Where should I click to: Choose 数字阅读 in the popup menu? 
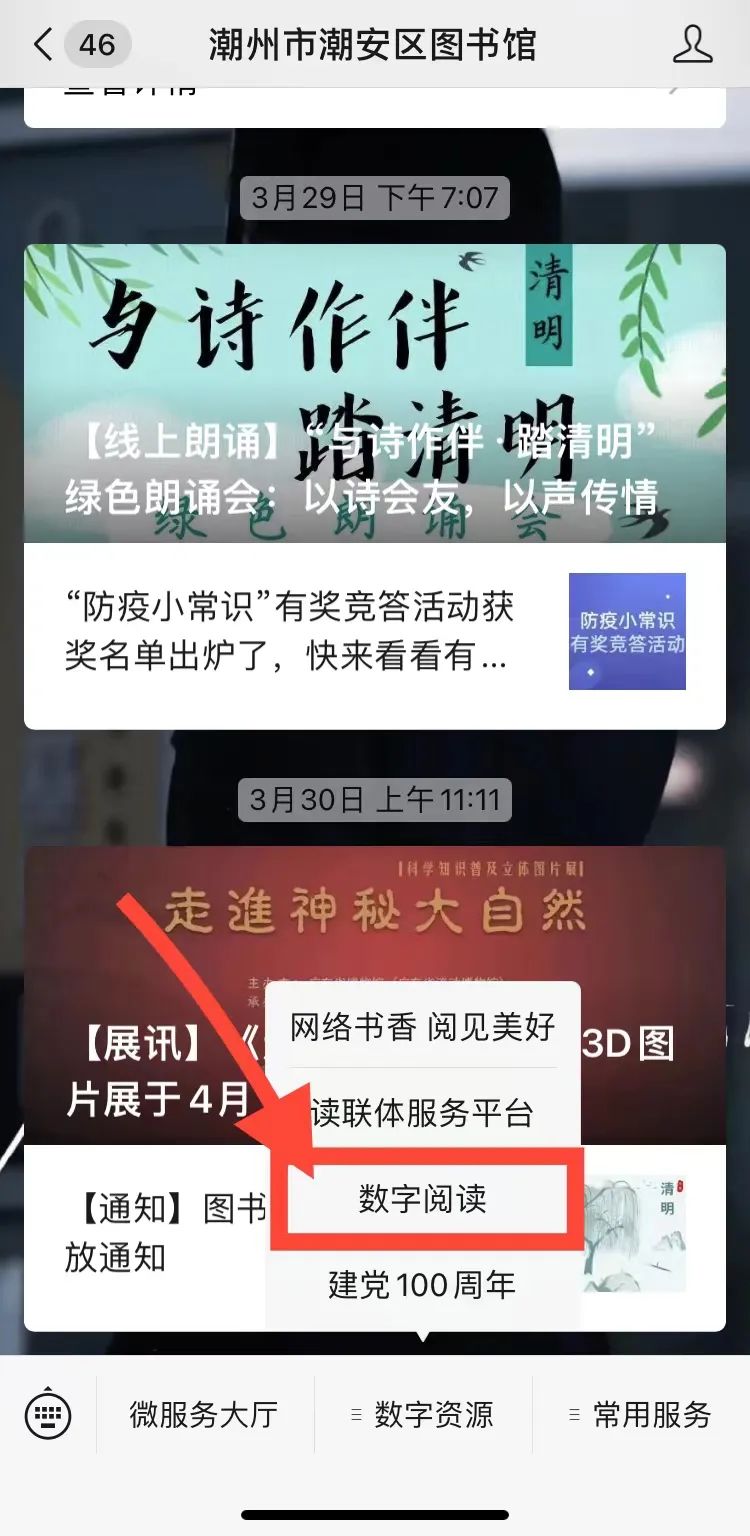point(422,1199)
